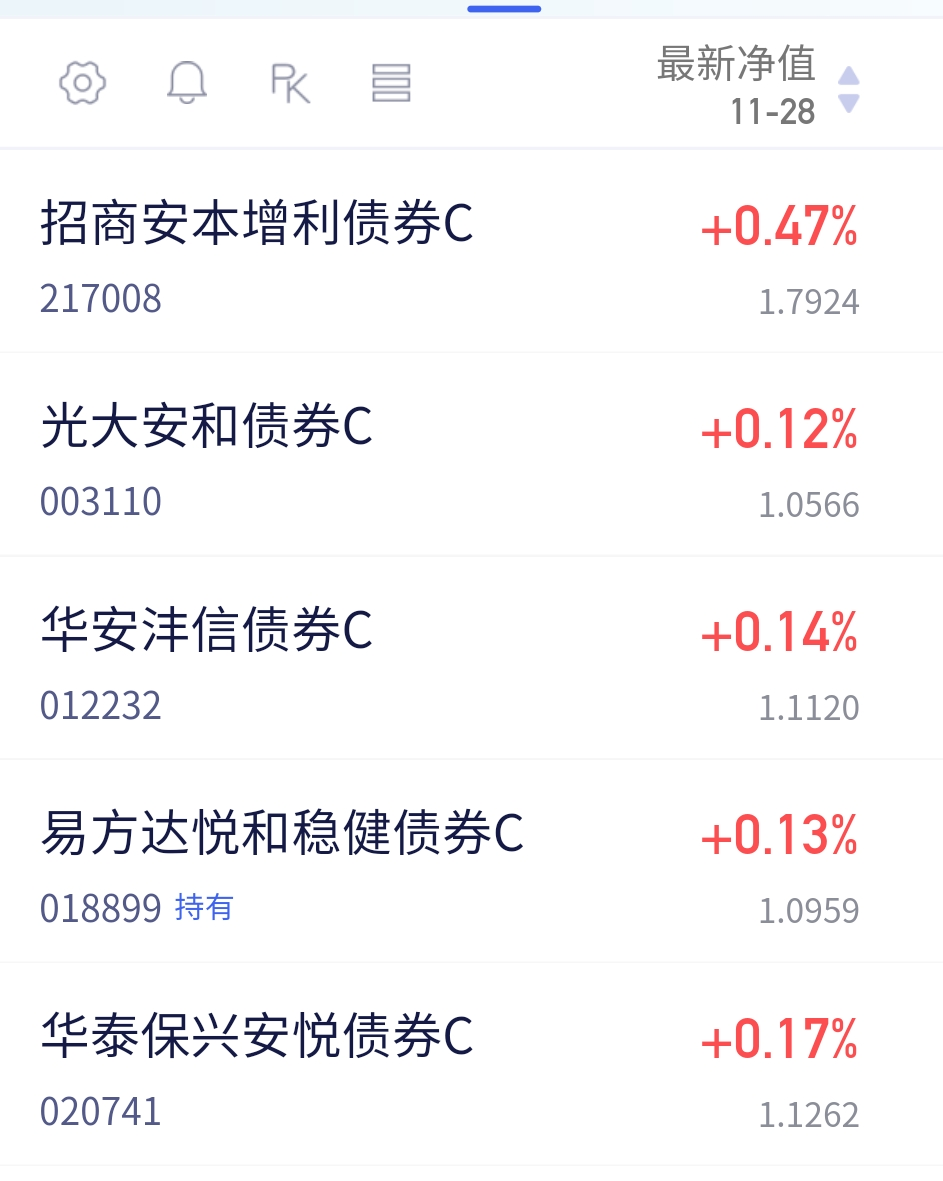Open the settings gear icon
This screenshot has height=1181, width=943.
[x=82, y=83]
